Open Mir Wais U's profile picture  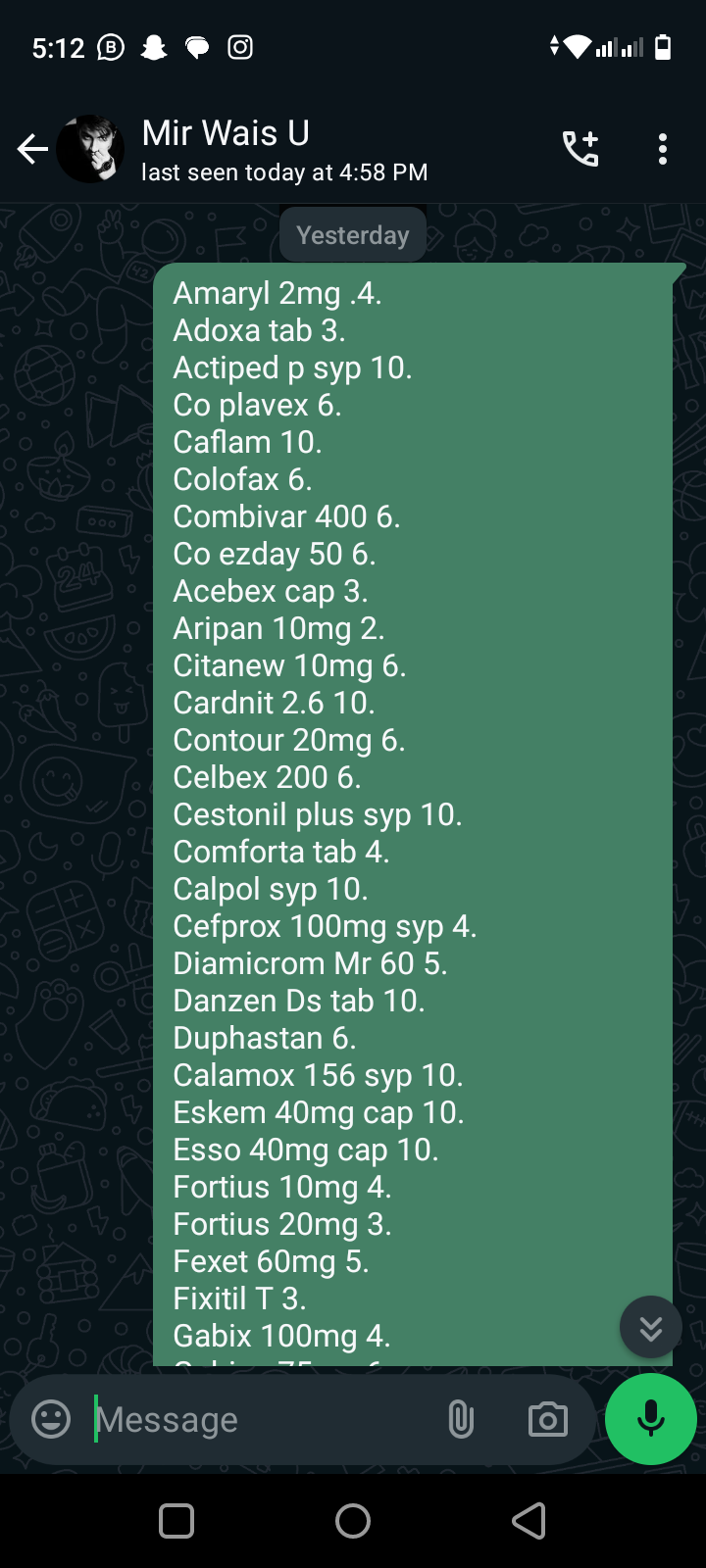tap(90, 149)
